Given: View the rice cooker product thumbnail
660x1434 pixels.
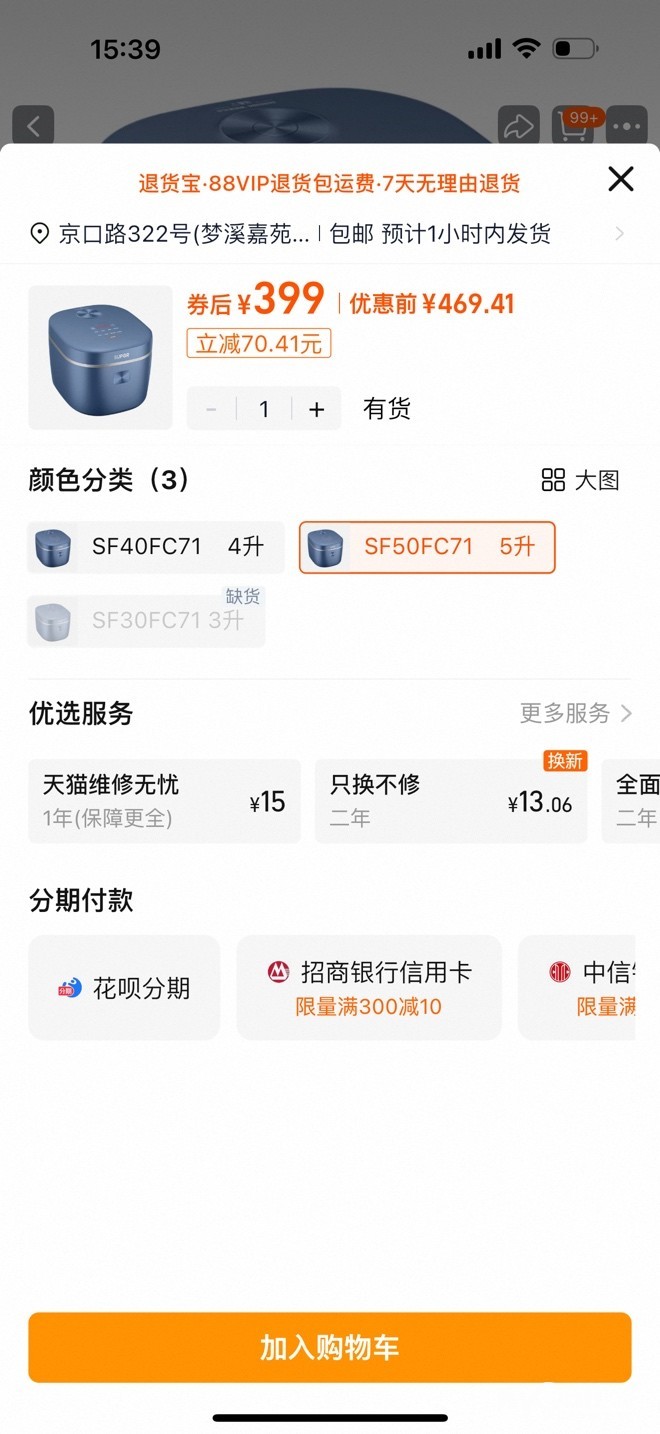Looking at the screenshot, I should [100, 357].
